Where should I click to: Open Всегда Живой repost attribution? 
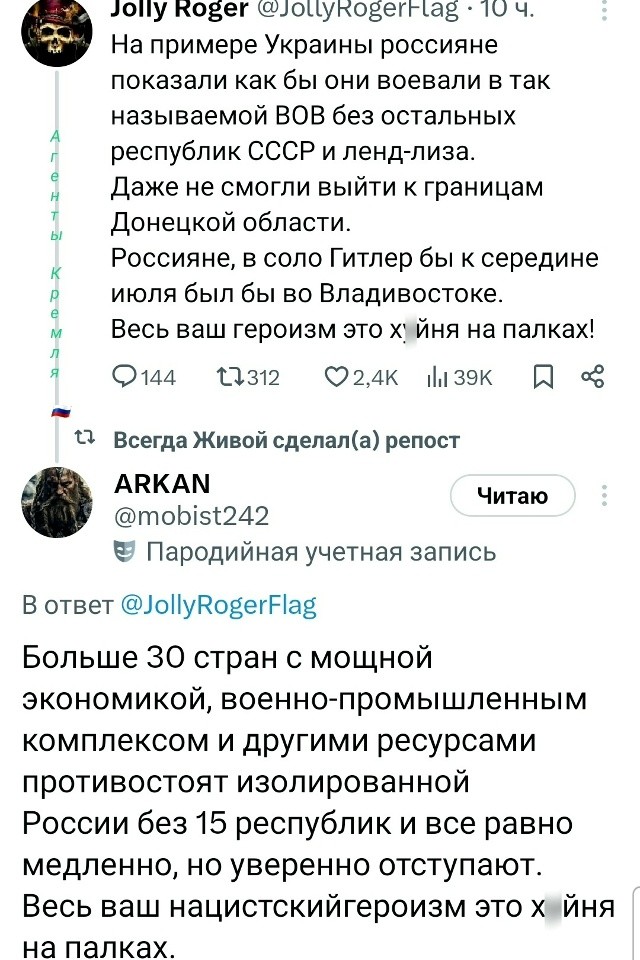coord(286,441)
